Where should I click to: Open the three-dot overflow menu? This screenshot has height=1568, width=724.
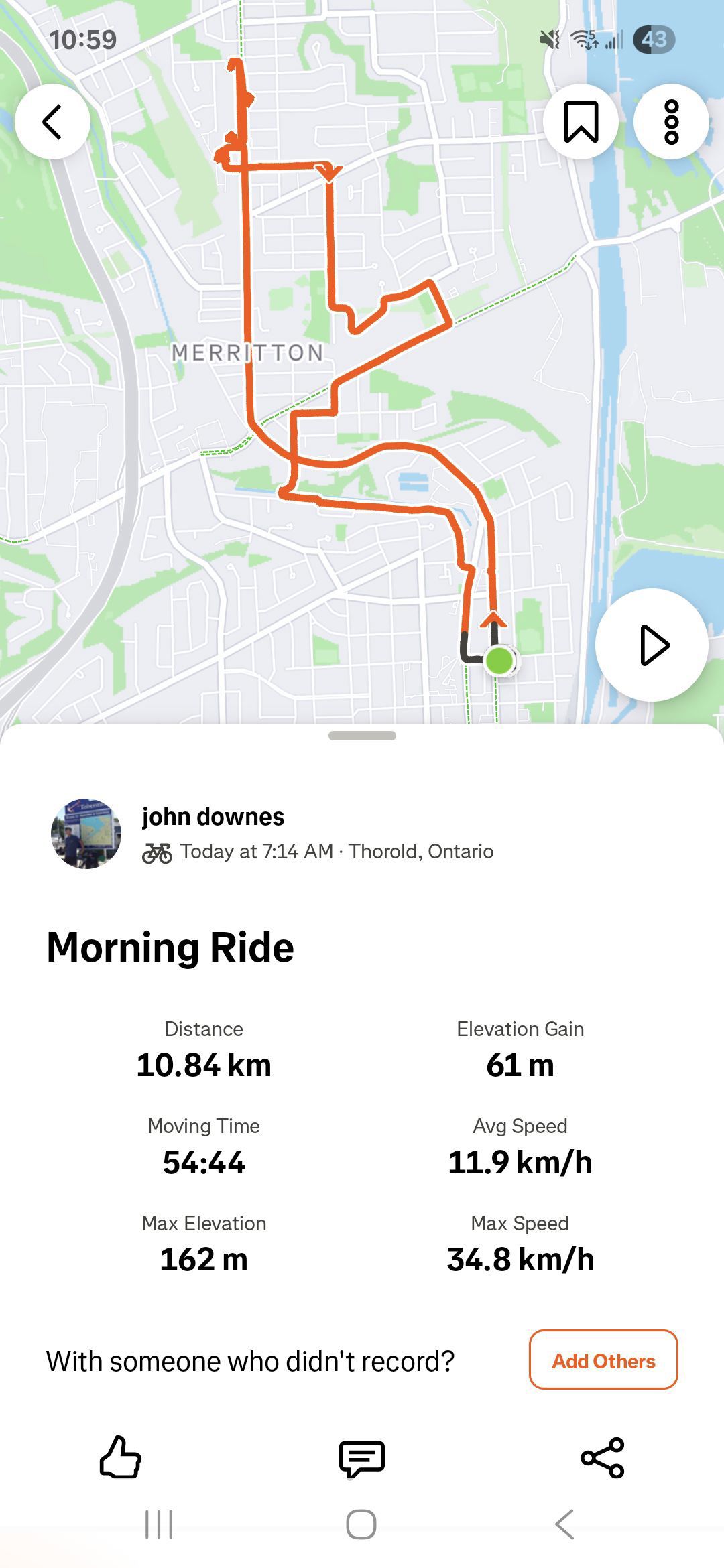point(671,121)
